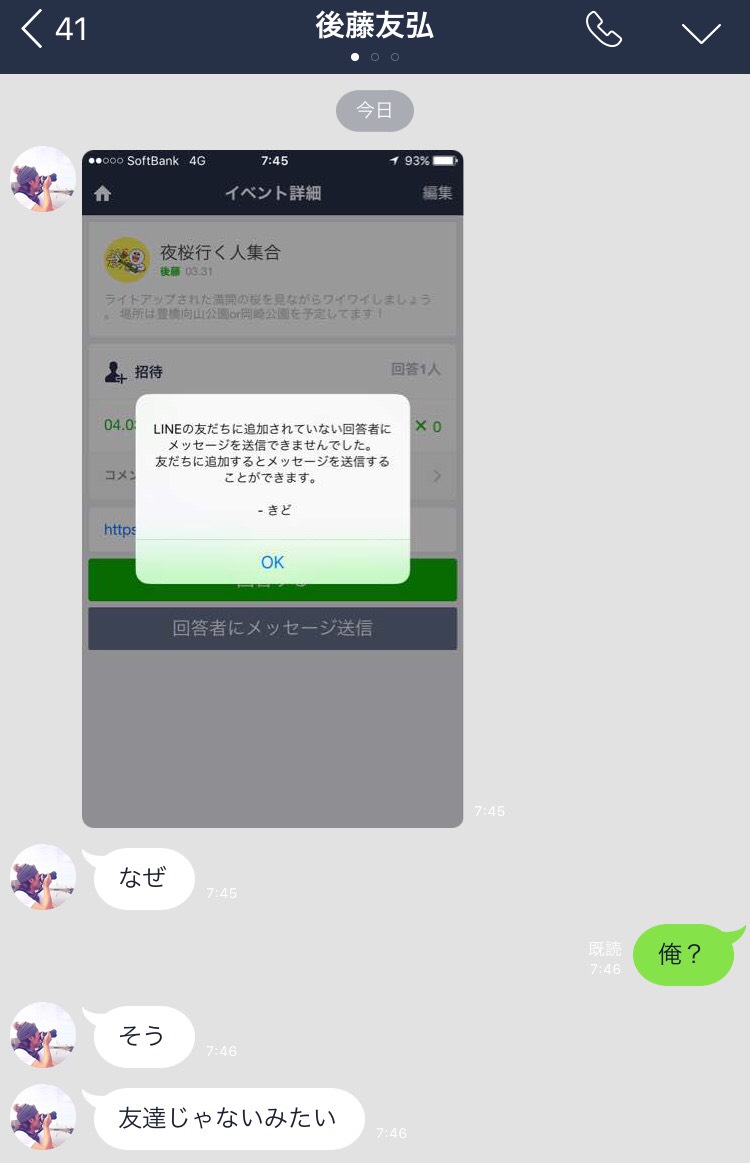Open the sender's avatar beside the なぜ message
Screen dimensions: 750x1163
point(43,877)
